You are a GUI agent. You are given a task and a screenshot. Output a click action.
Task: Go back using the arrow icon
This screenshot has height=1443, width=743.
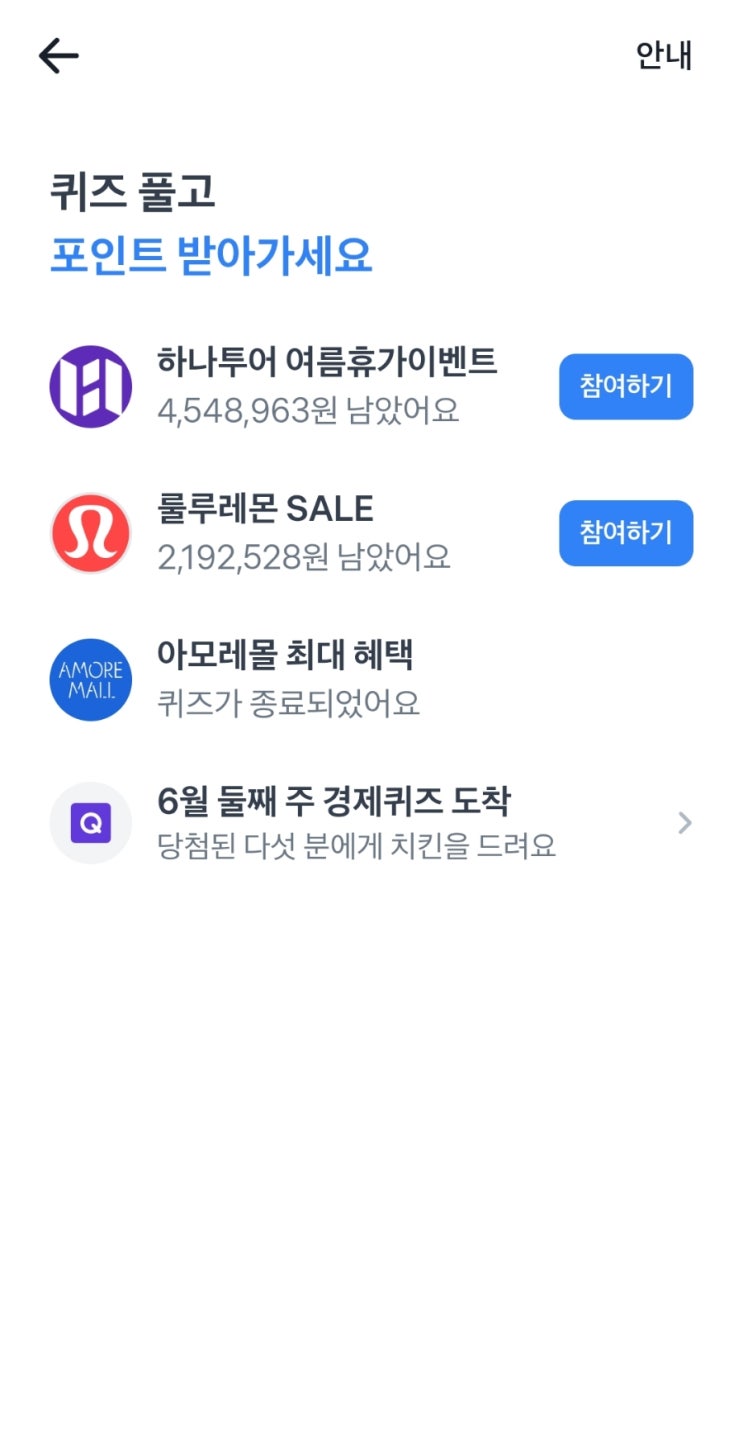coord(58,56)
